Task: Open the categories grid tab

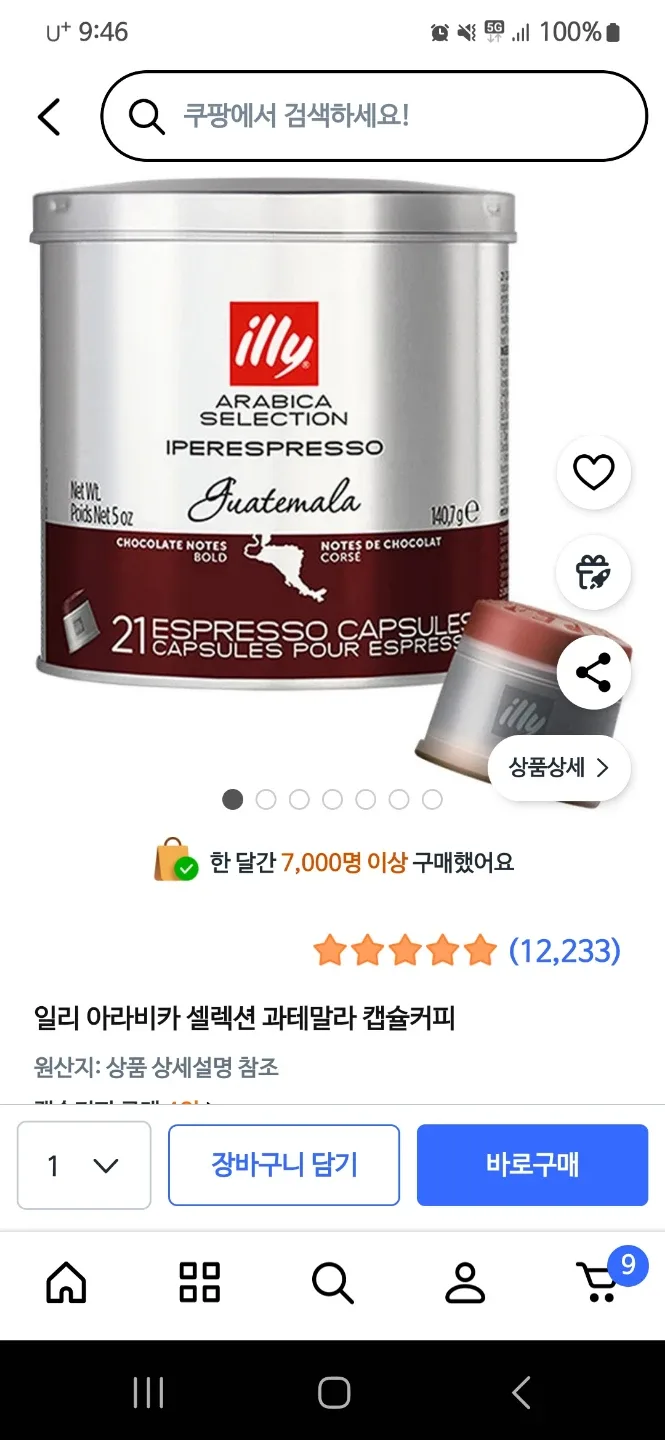Action: click(x=199, y=1282)
